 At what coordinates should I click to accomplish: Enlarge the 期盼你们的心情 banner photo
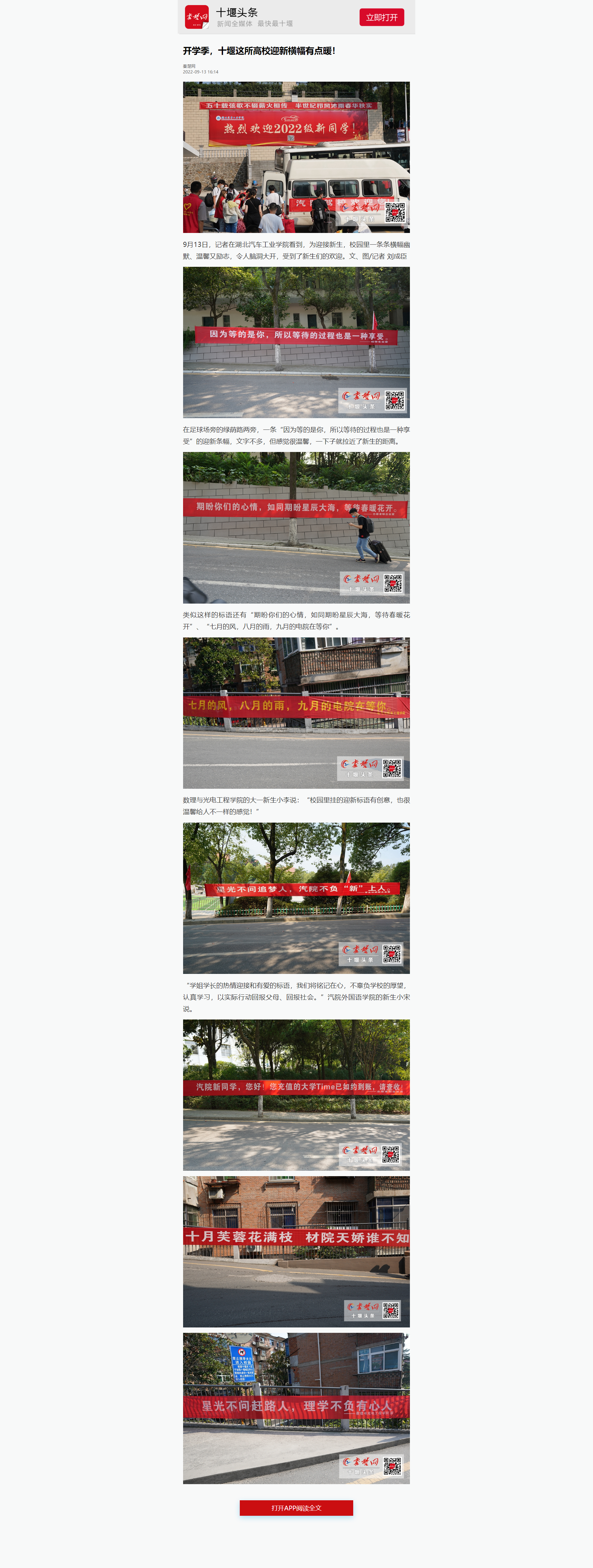[296, 527]
